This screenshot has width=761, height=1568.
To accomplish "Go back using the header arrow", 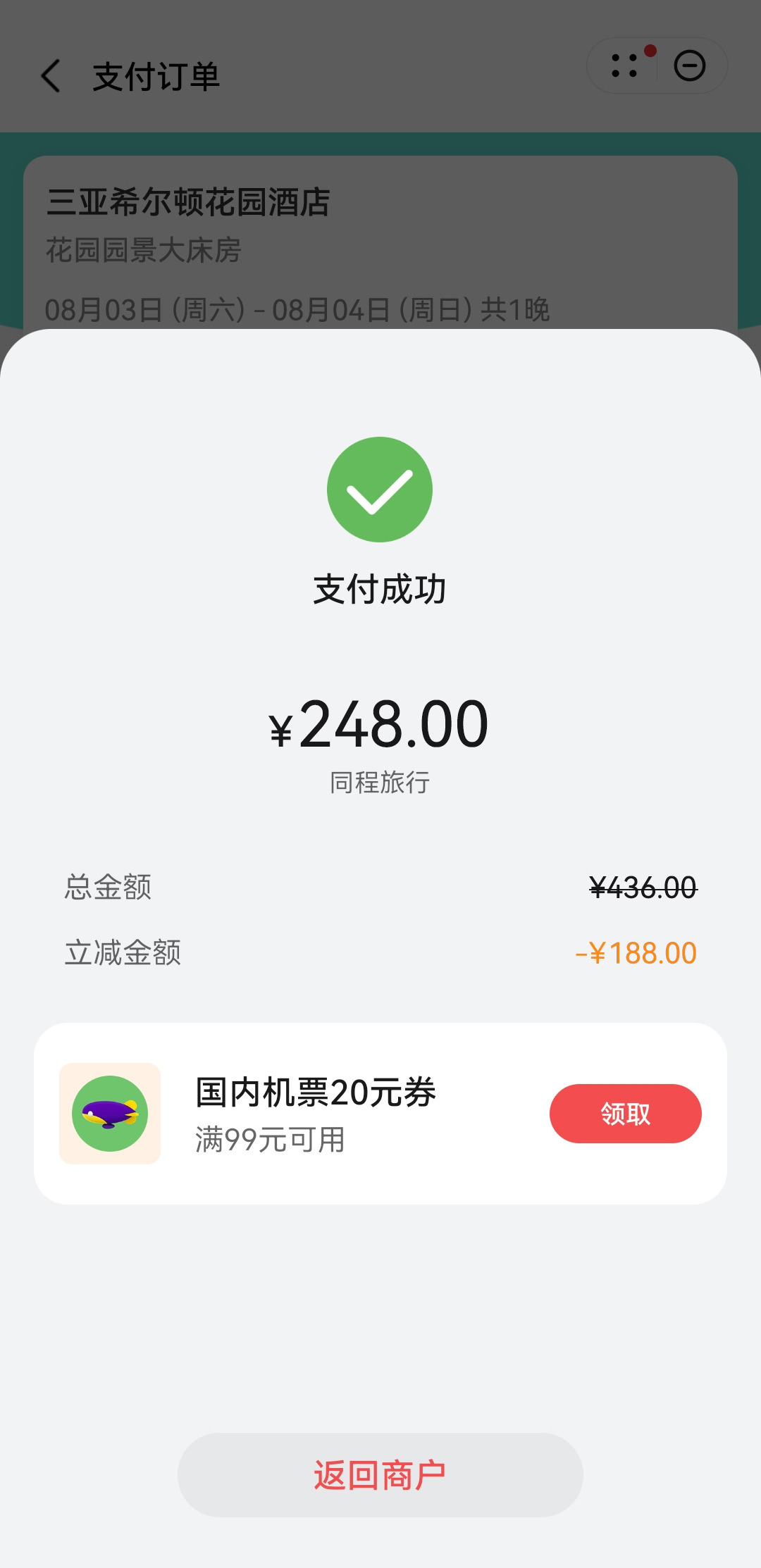I will pos(51,76).
